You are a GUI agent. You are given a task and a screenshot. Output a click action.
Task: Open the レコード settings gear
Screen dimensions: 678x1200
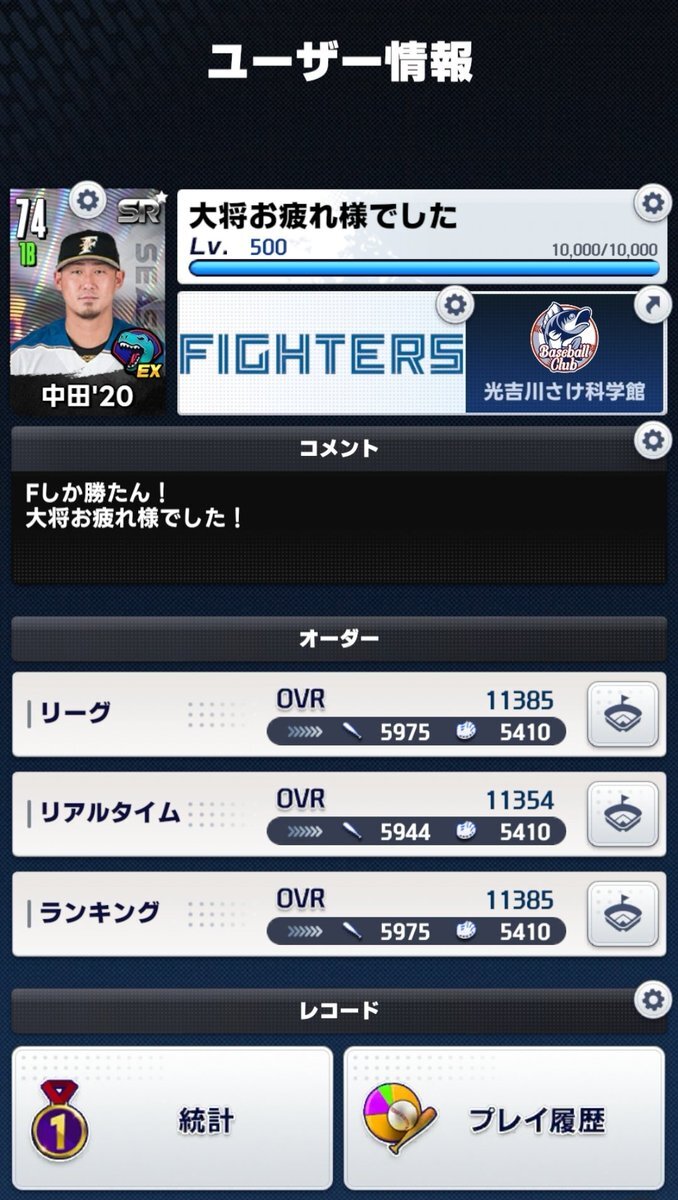(x=652, y=998)
